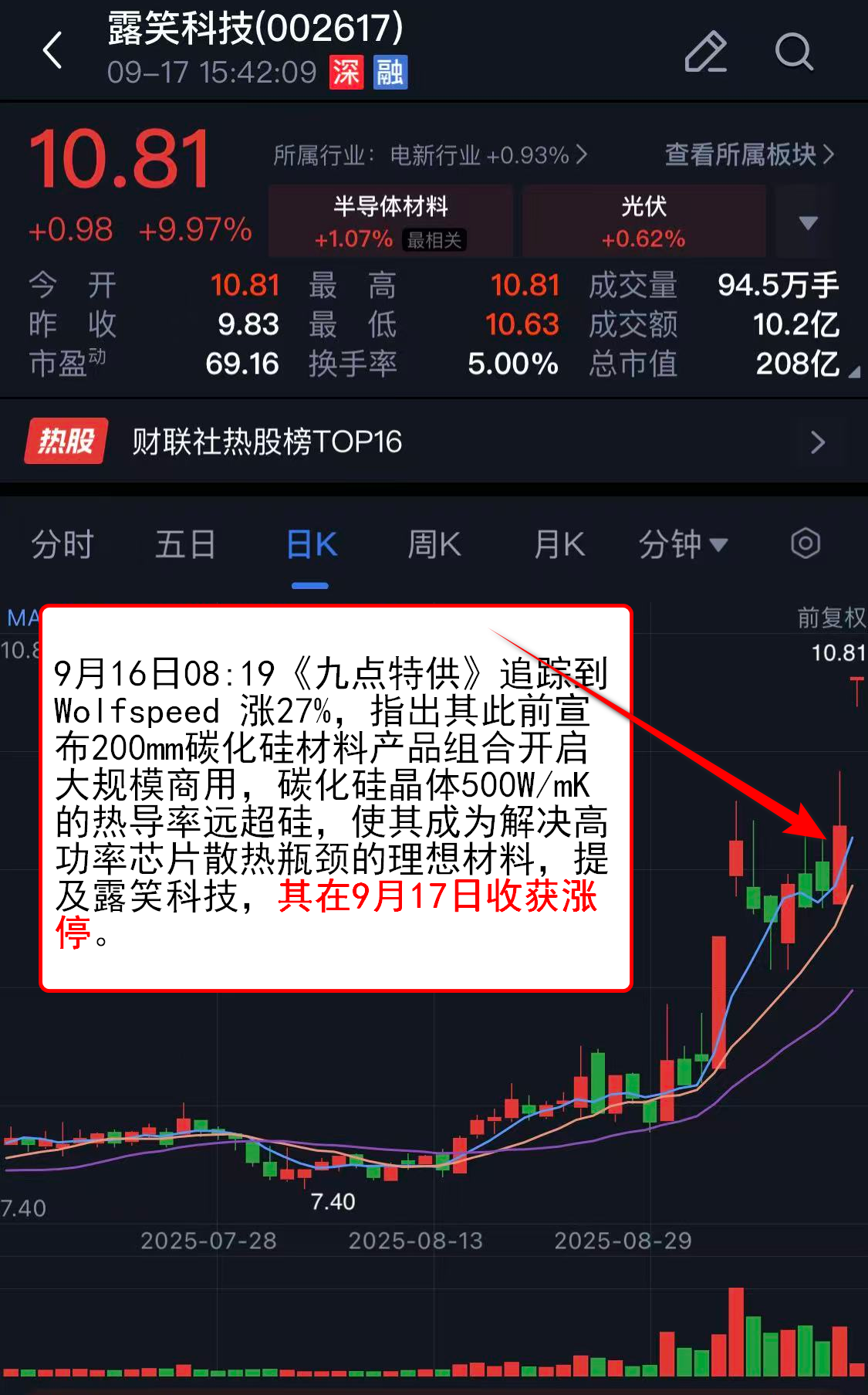Go back using the back arrow
Screen dimensions: 868x1395
52,52
